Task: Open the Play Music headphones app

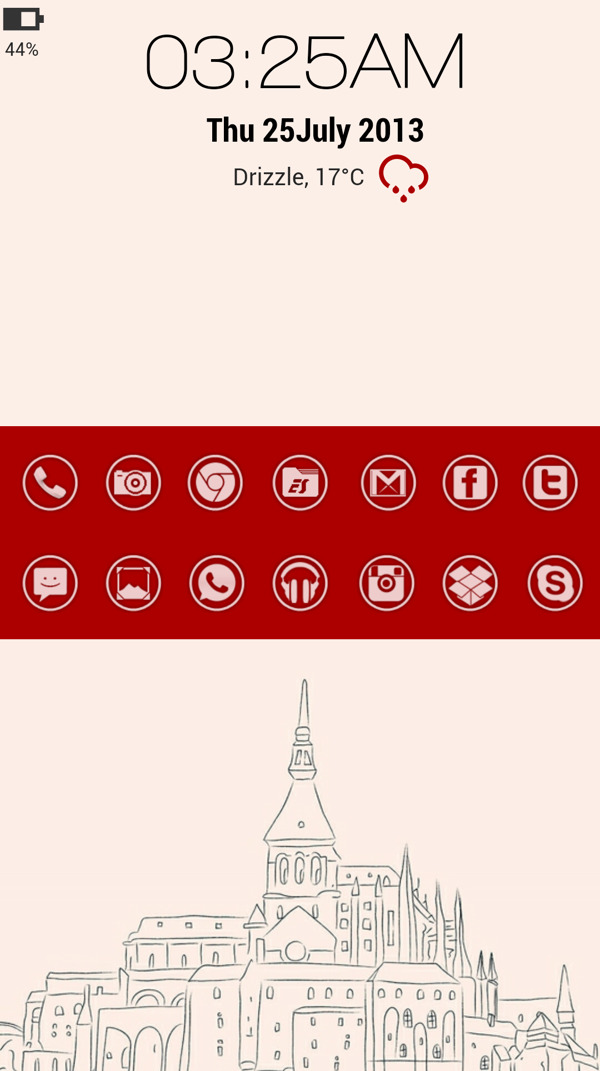Action: click(300, 582)
